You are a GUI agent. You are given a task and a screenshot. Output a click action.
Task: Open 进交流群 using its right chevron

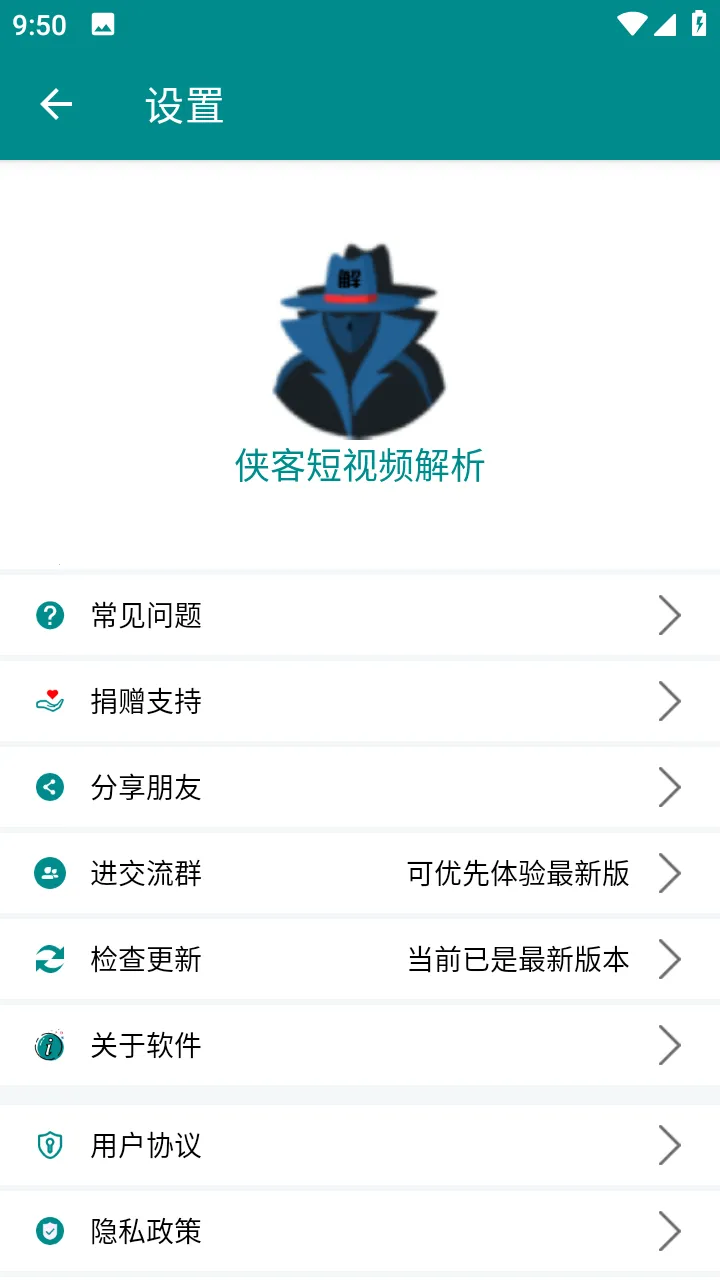click(x=670, y=873)
